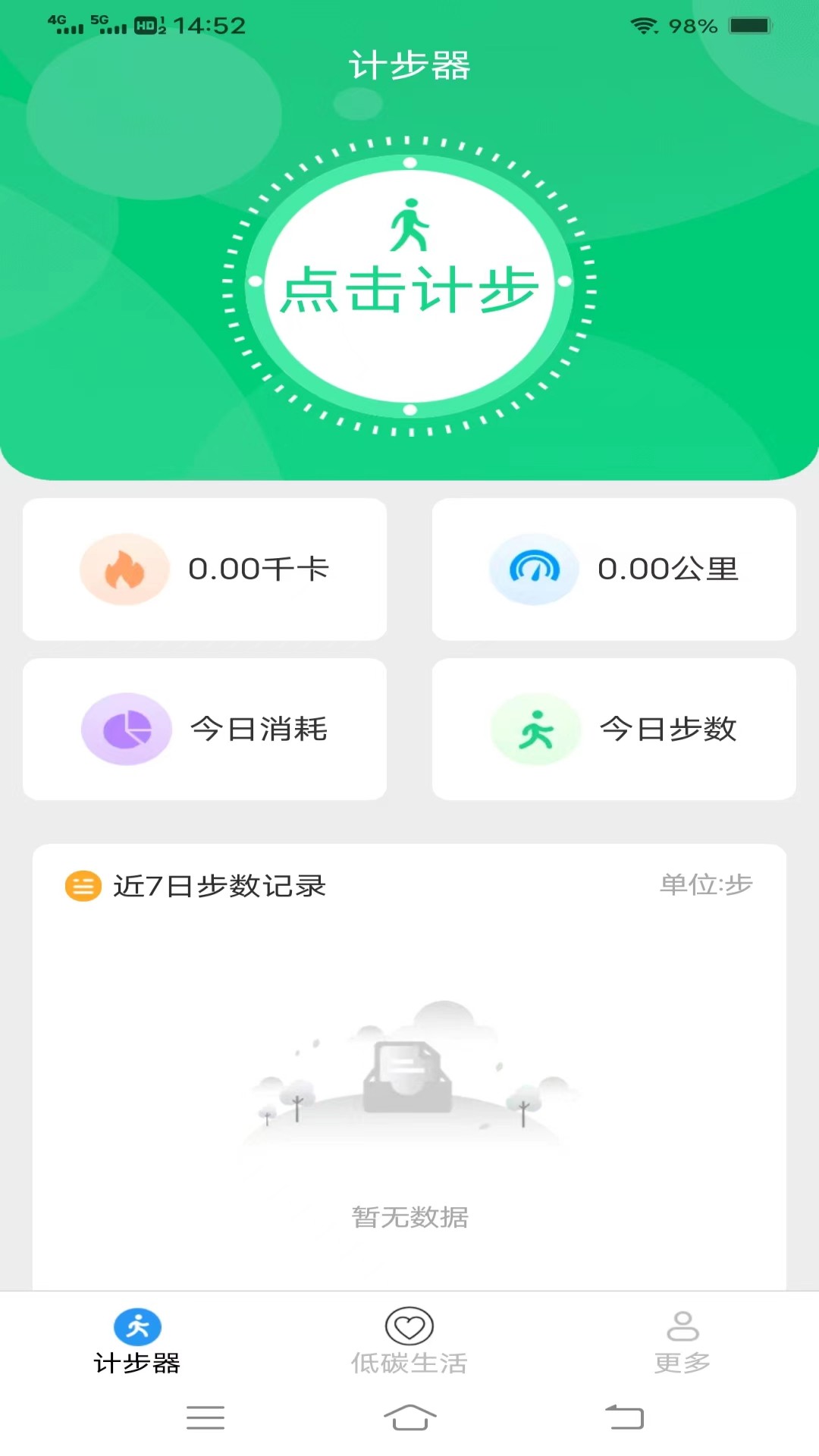Select the green walking person 今日步数 icon
Screen dimensions: 819x1456
[534, 729]
